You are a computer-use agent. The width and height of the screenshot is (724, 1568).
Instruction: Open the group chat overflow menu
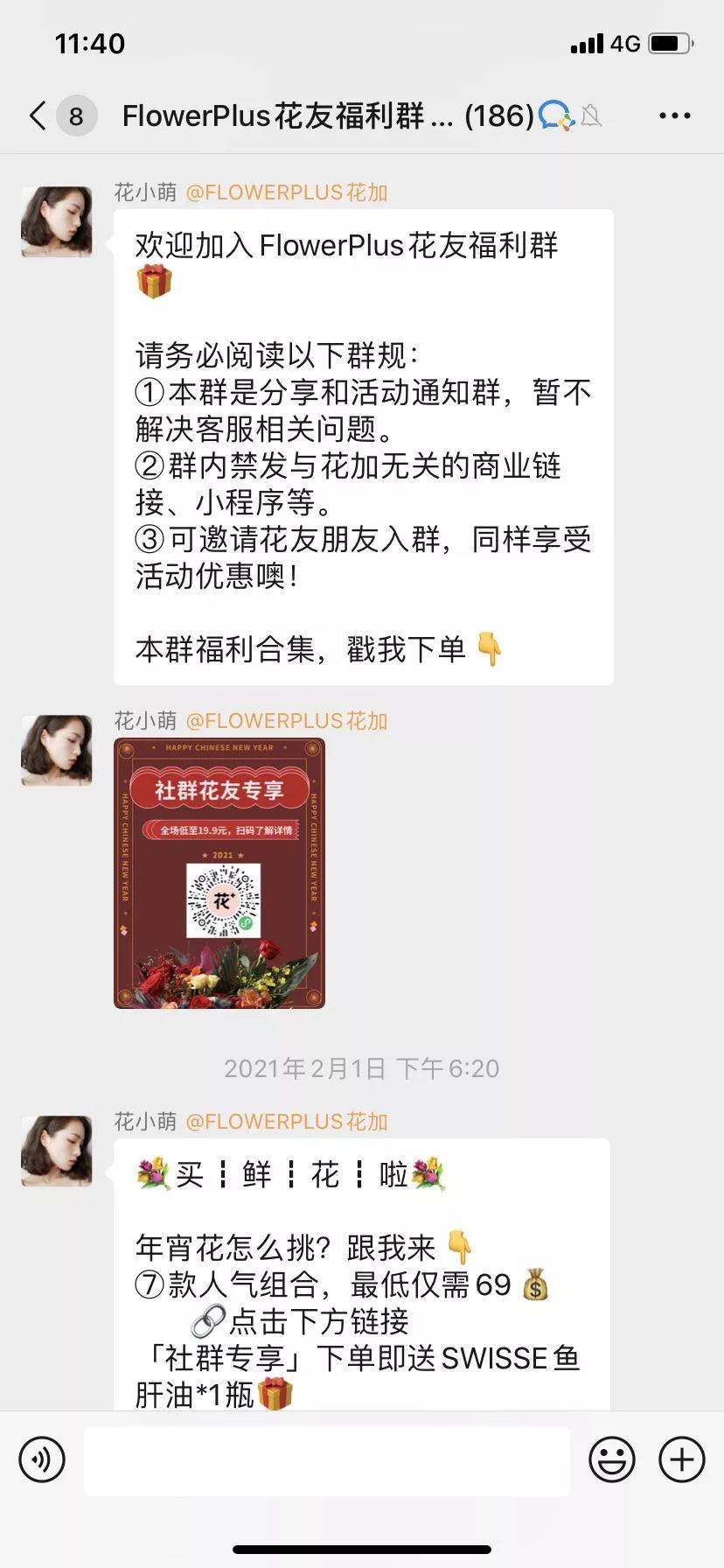pyautogui.click(x=674, y=115)
